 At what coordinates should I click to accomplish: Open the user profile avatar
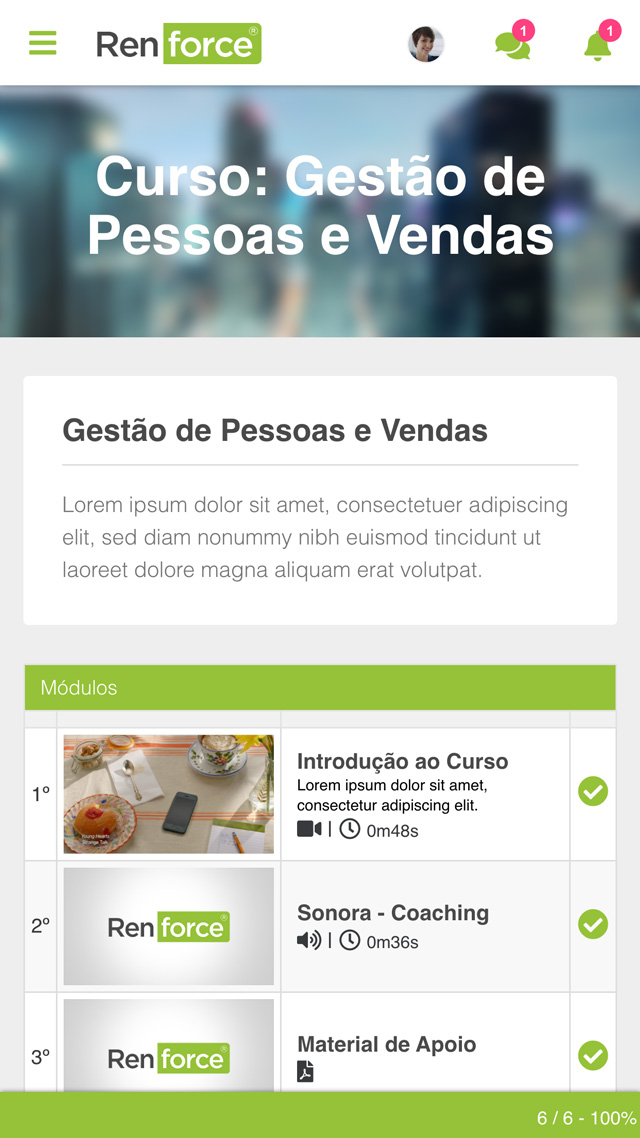coord(425,44)
